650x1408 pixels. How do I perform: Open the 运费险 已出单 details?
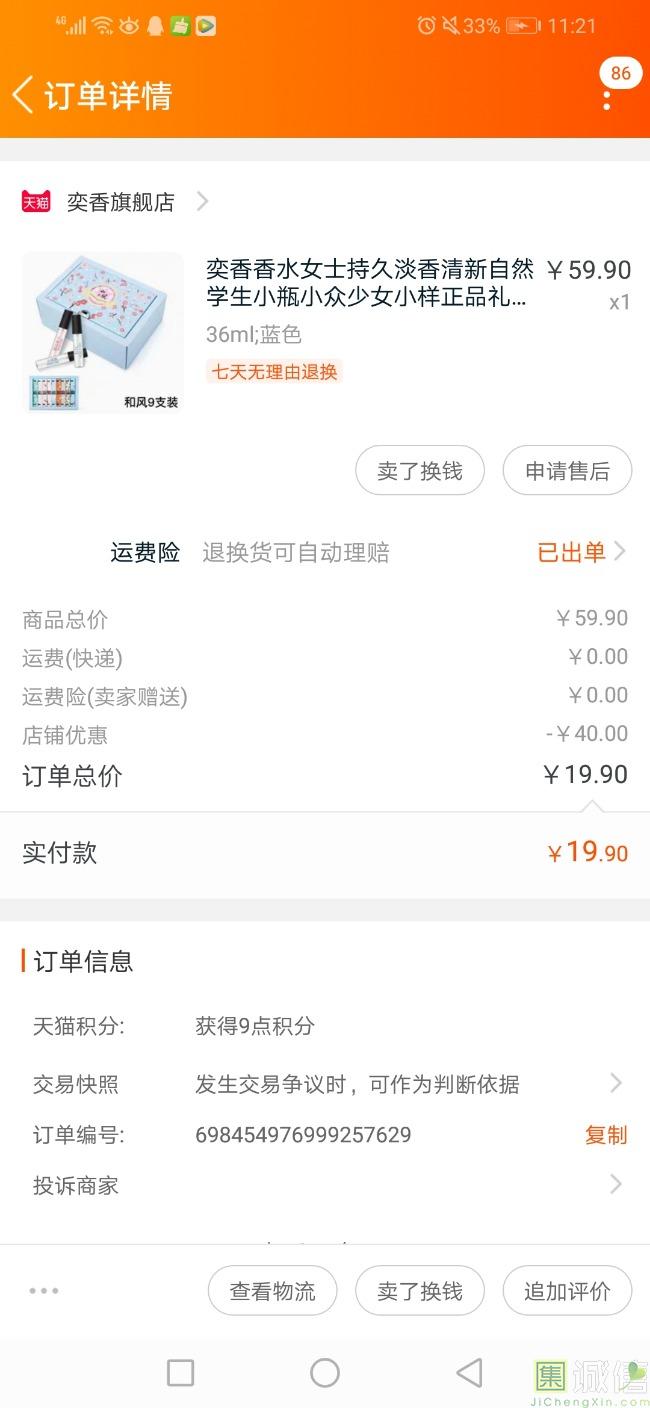pos(581,552)
